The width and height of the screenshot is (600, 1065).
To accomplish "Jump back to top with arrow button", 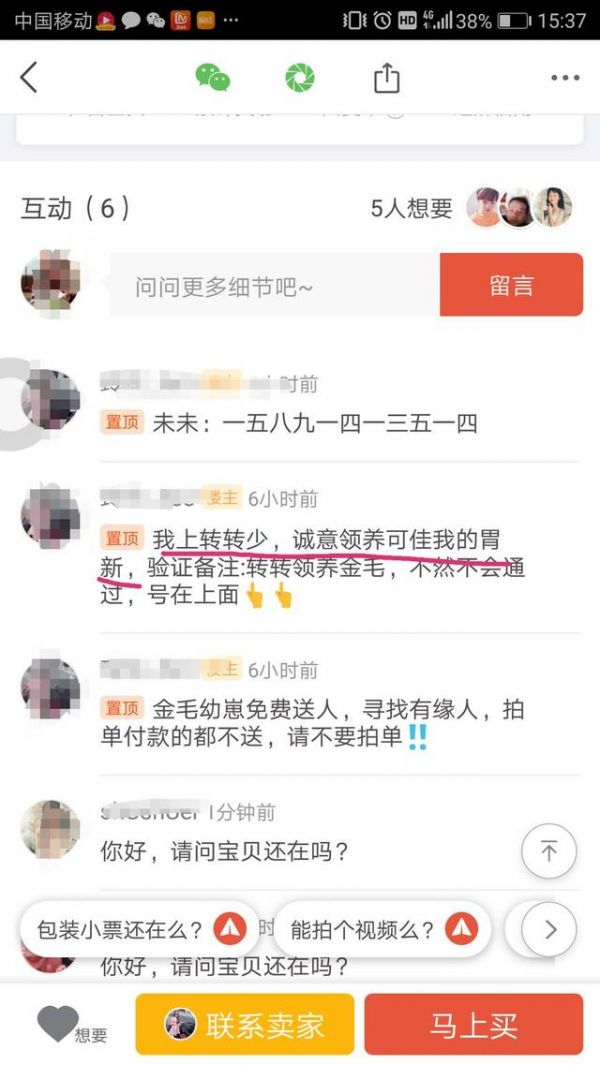I will pyautogui.click(x=548, y=851).
